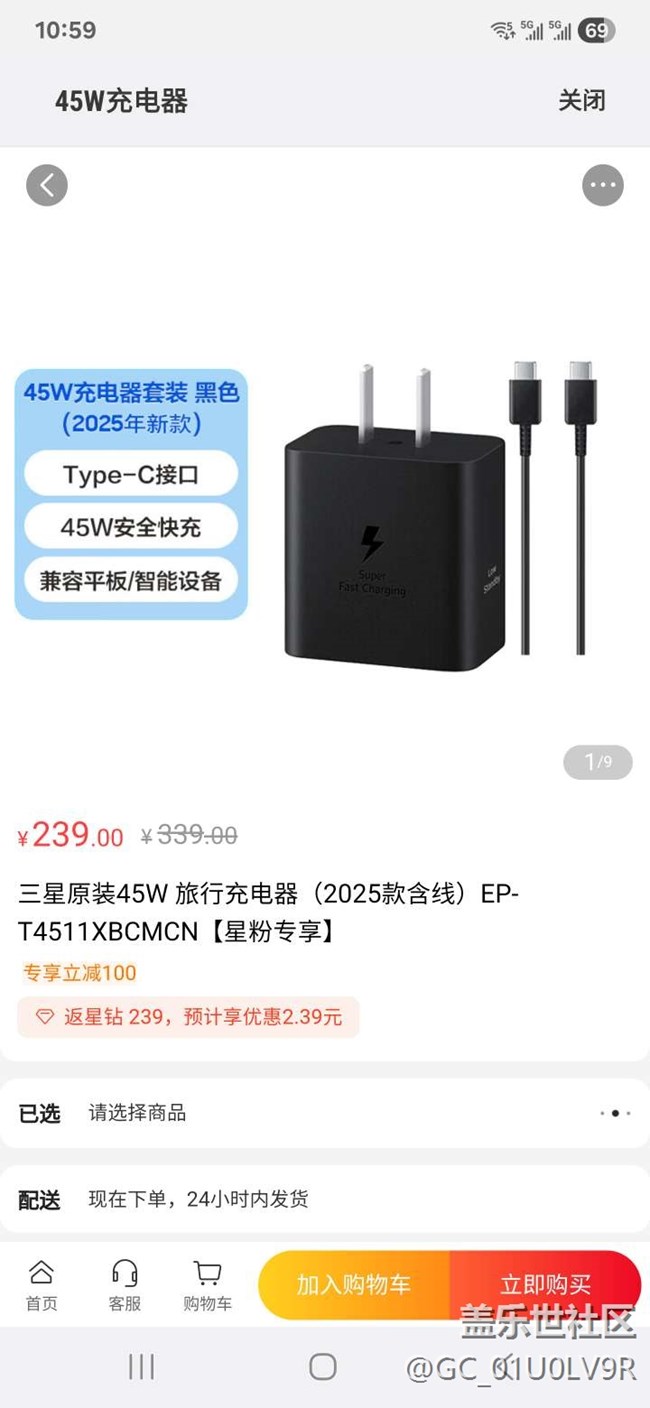Buy now with 立即购买
The width and height of the screenshot is (650, 1408).
pos(545,1284)
